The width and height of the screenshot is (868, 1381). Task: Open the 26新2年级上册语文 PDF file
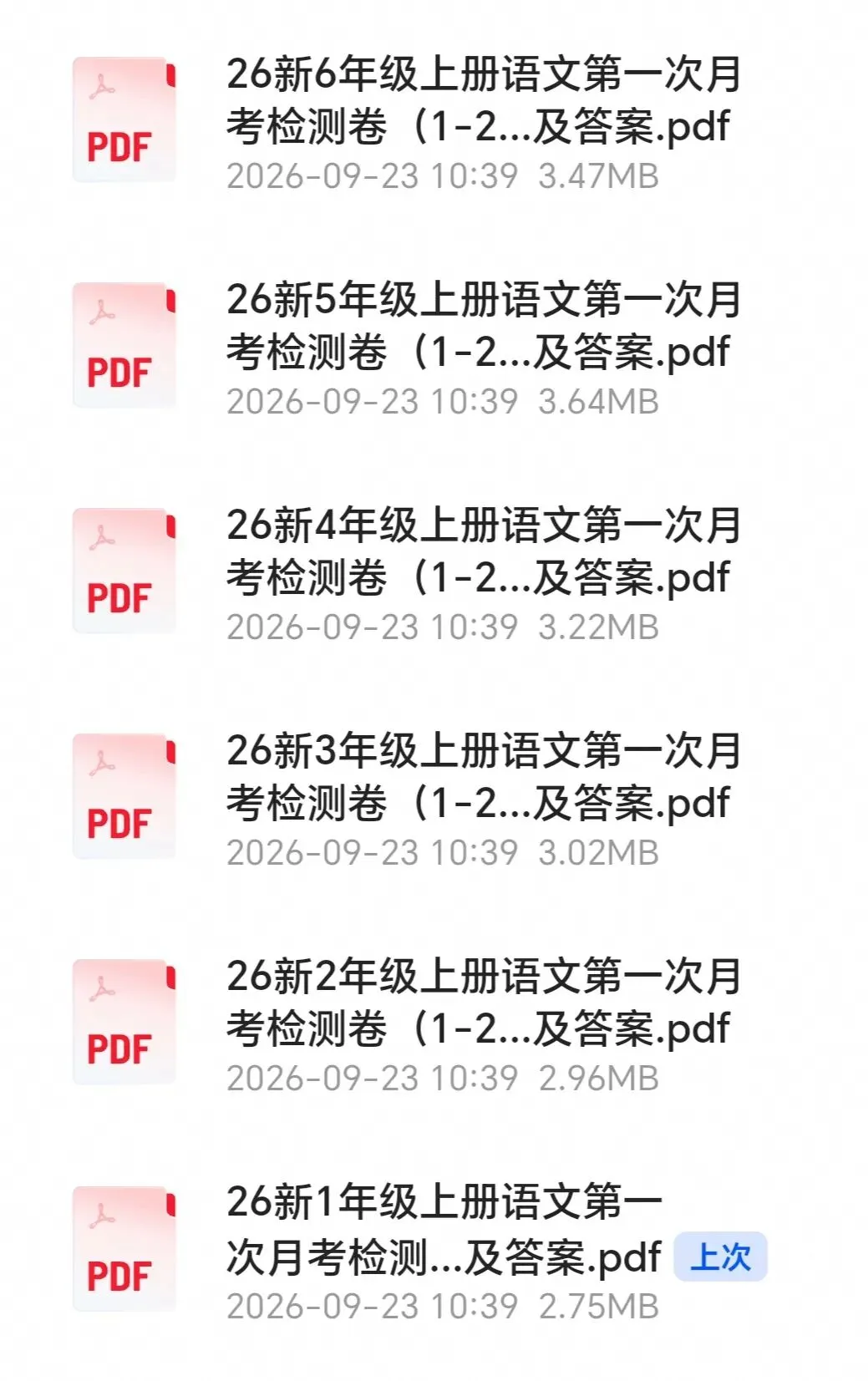[x=434, y=1023]
